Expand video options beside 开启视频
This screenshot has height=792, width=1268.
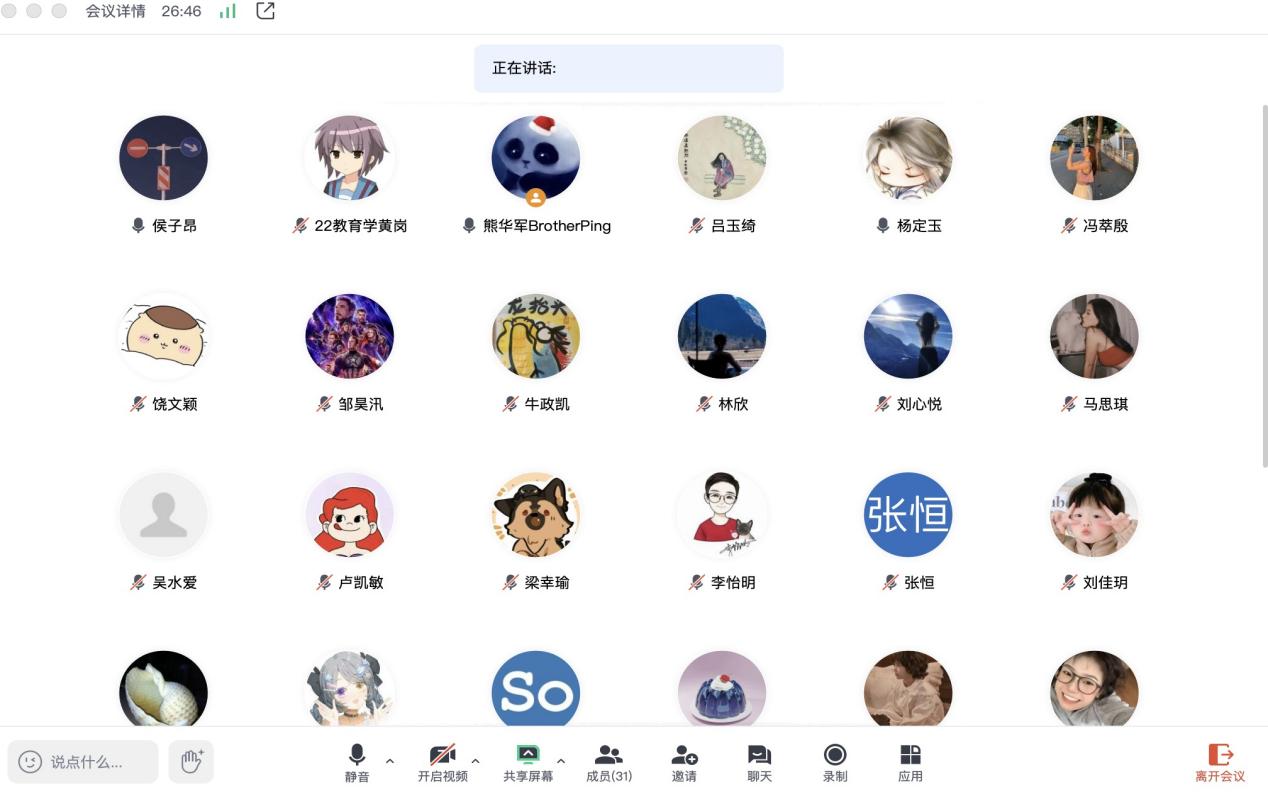[x=475, y=761]
